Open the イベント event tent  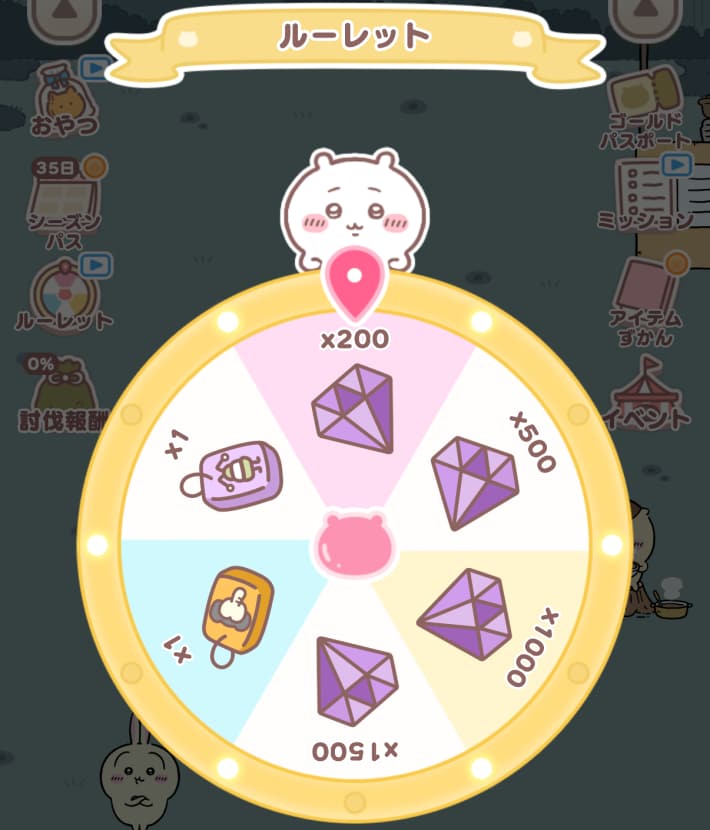645,395
